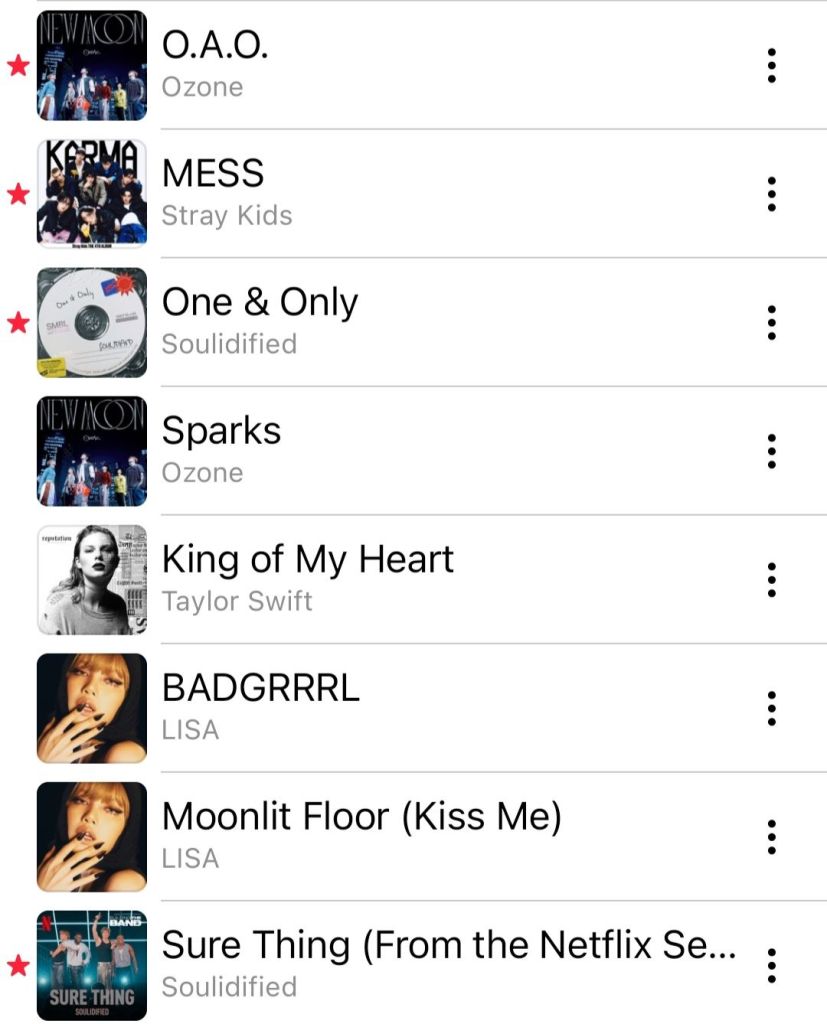Open the three-dot menu for Sparks
The width and height of the screenshot is (827, 1024).
click(771, 451)
